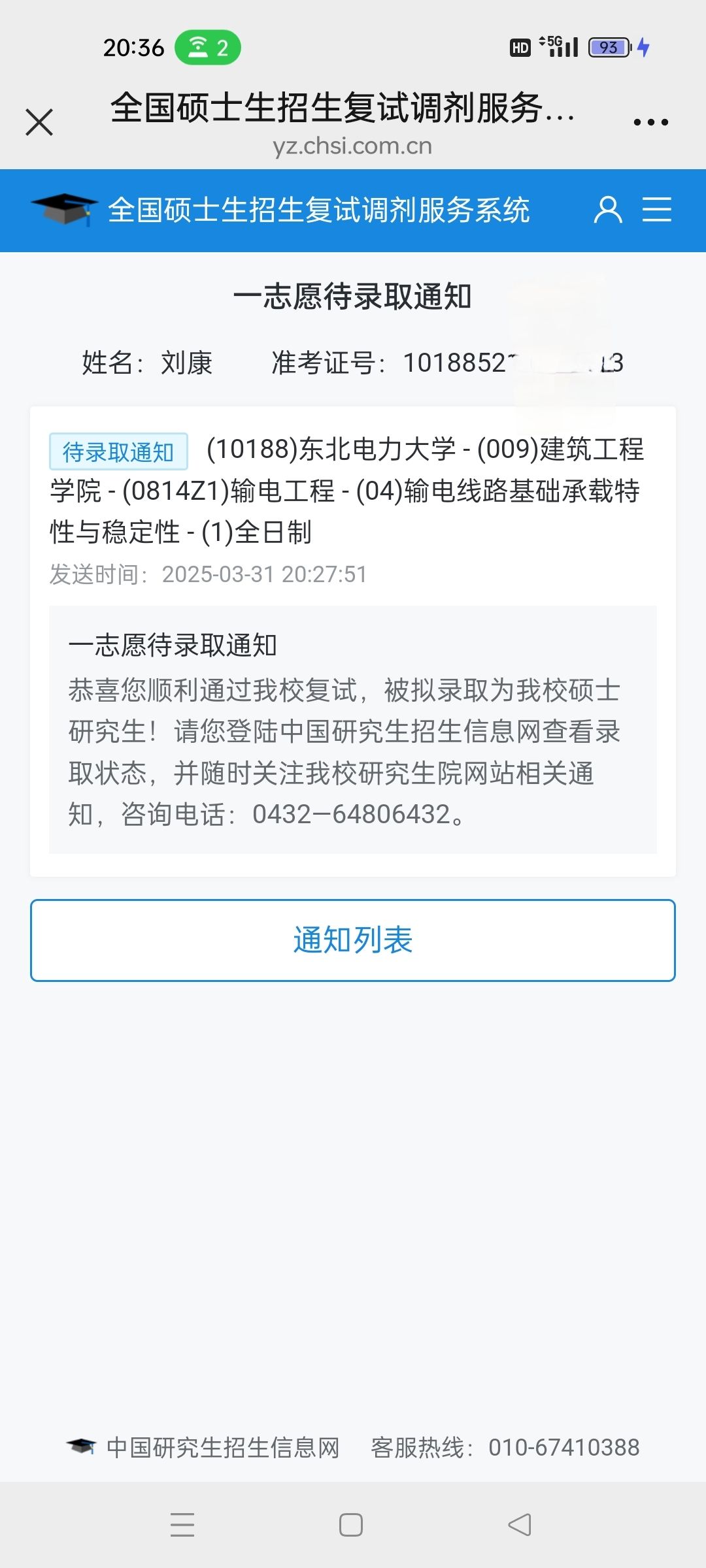Open the user account icon

pyautogui.click(x=607, y=210)
